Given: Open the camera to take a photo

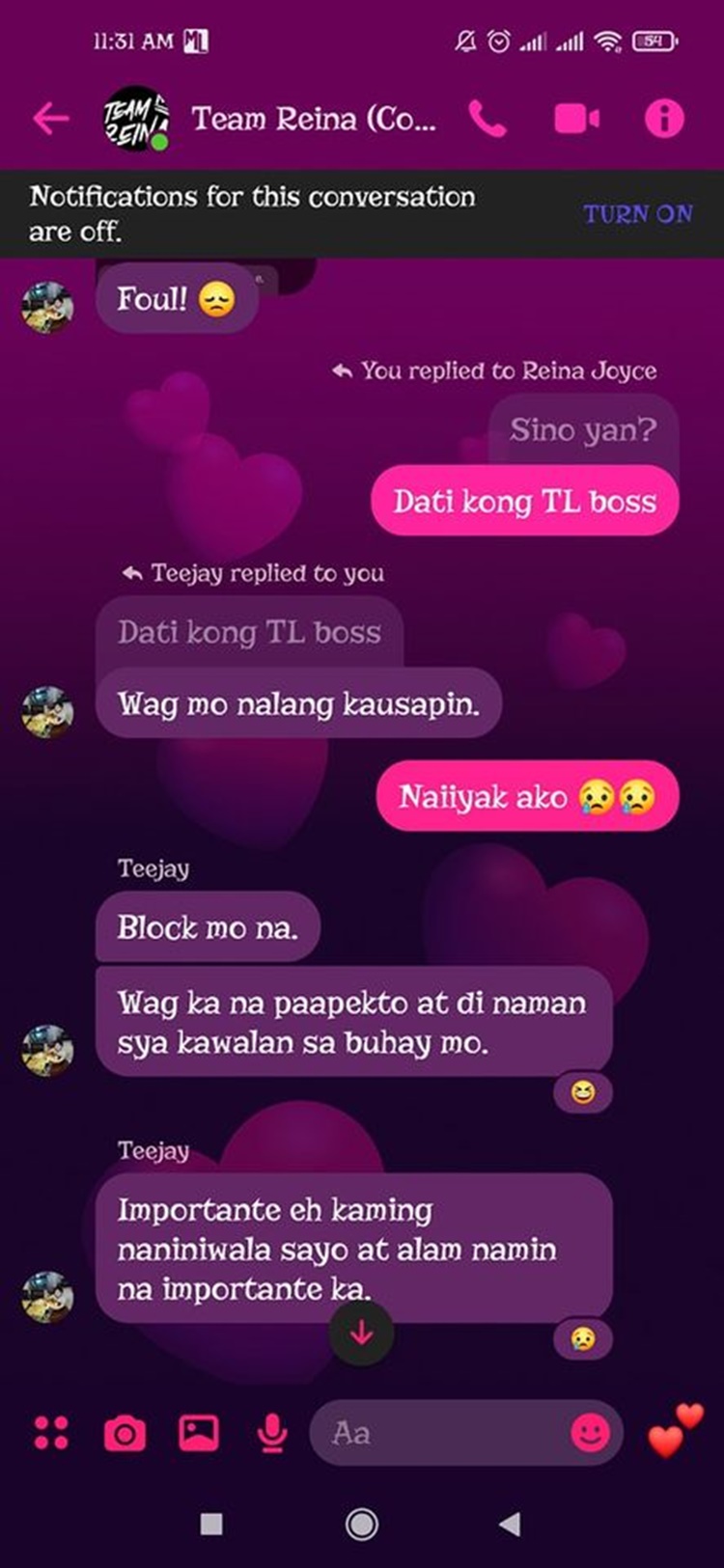Looking at the screenshot, I should point(125,1433).
